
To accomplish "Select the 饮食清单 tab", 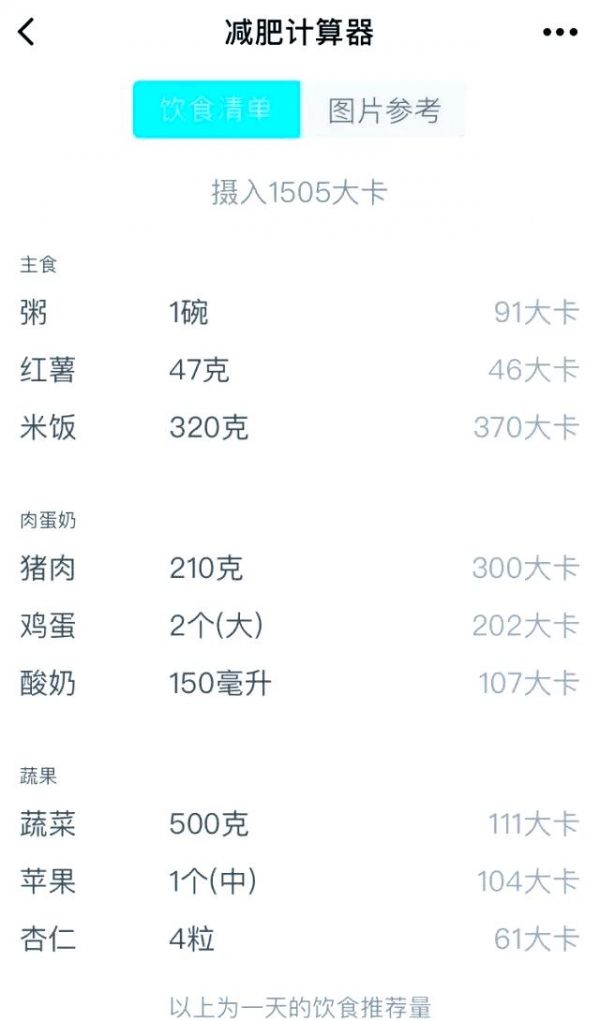I will (216, 109).
